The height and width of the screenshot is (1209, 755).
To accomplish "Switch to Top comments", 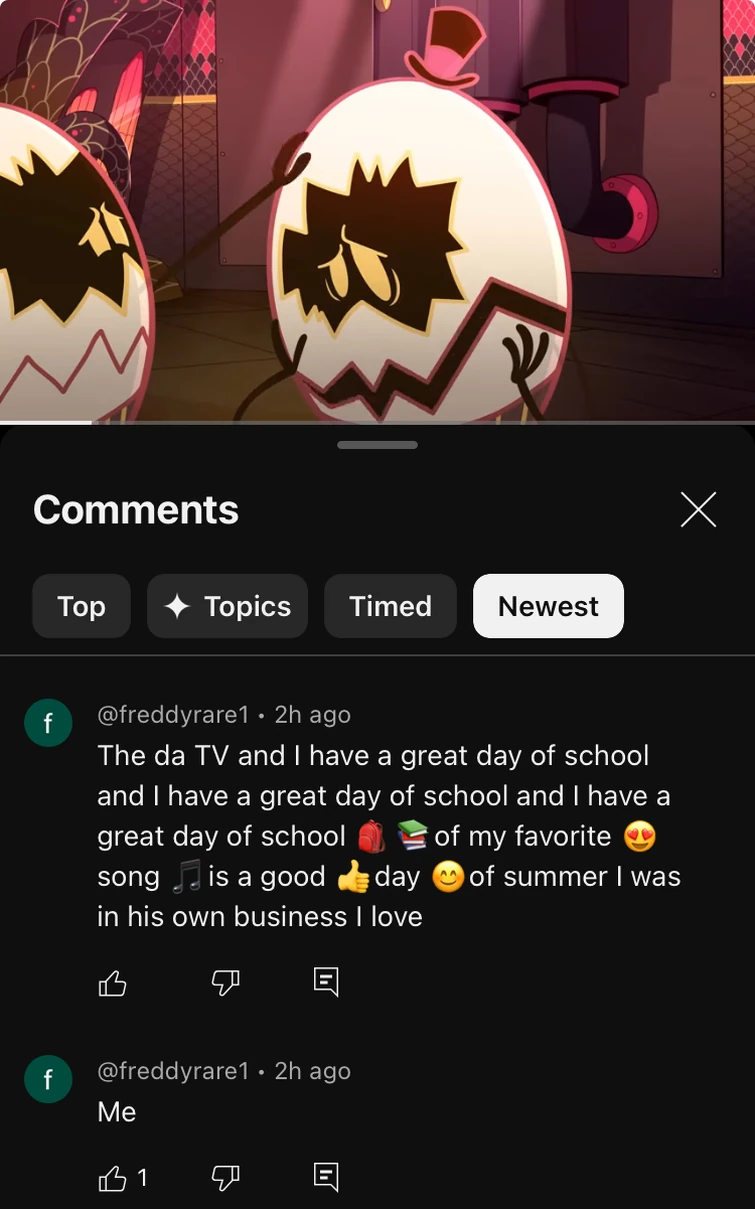I will (x=81, y=606).
